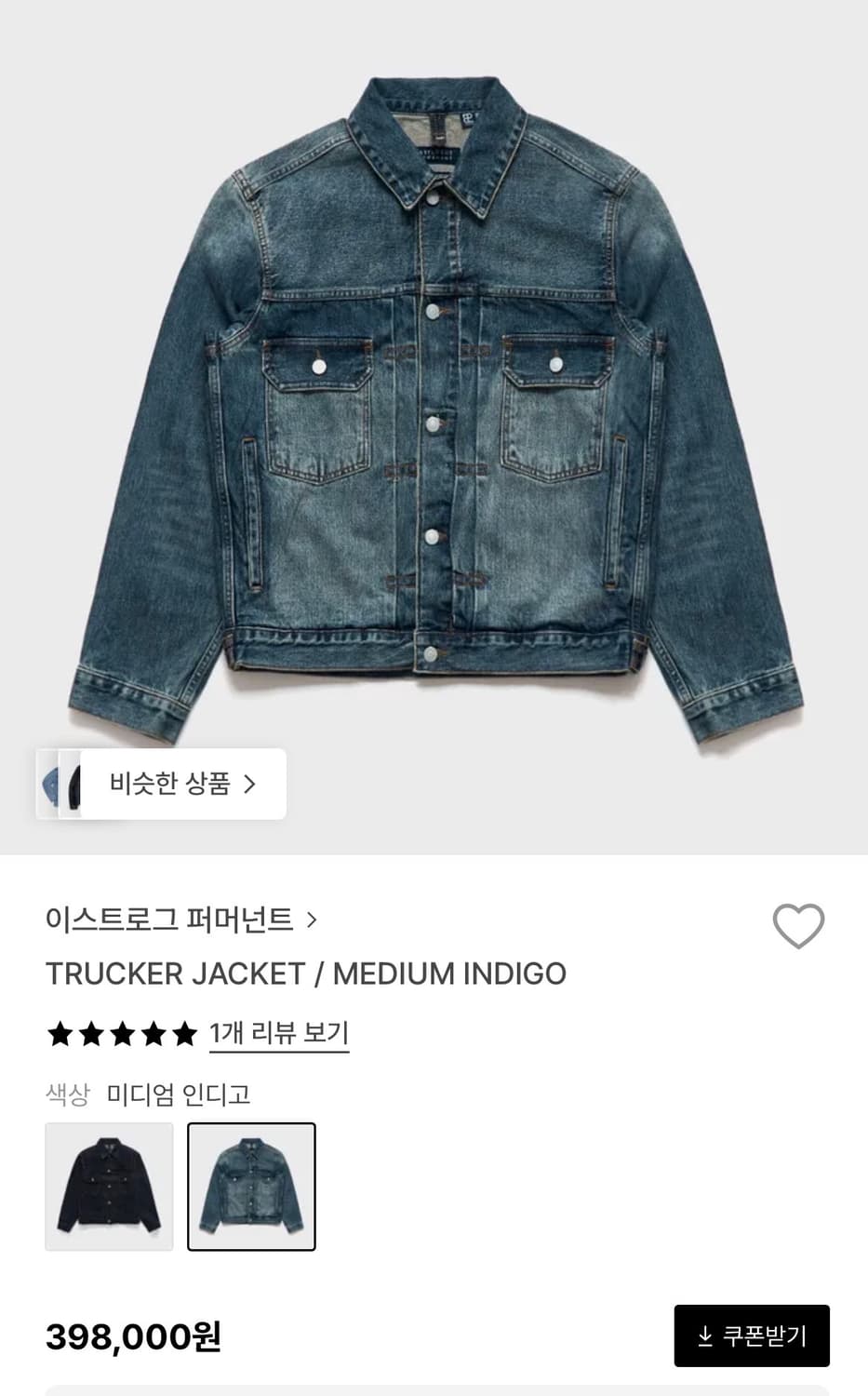This screenshot has height=1396, width=868.
Task: Select the black jacket color swatch
Action: click(x=108, y=1185)
